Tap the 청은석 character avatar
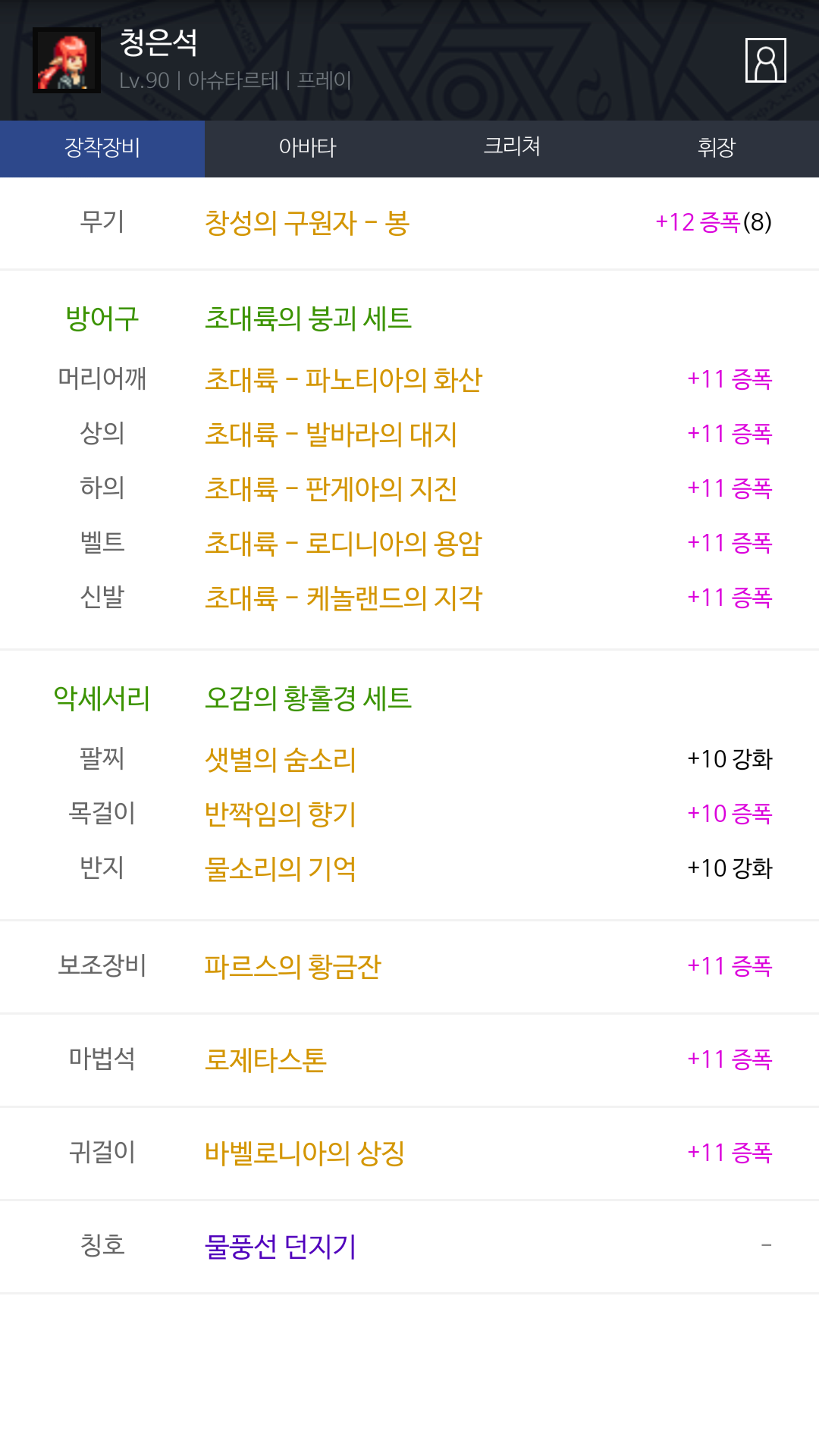The image size is (819, 1456). pyautogui.click(x=67, y=61)
